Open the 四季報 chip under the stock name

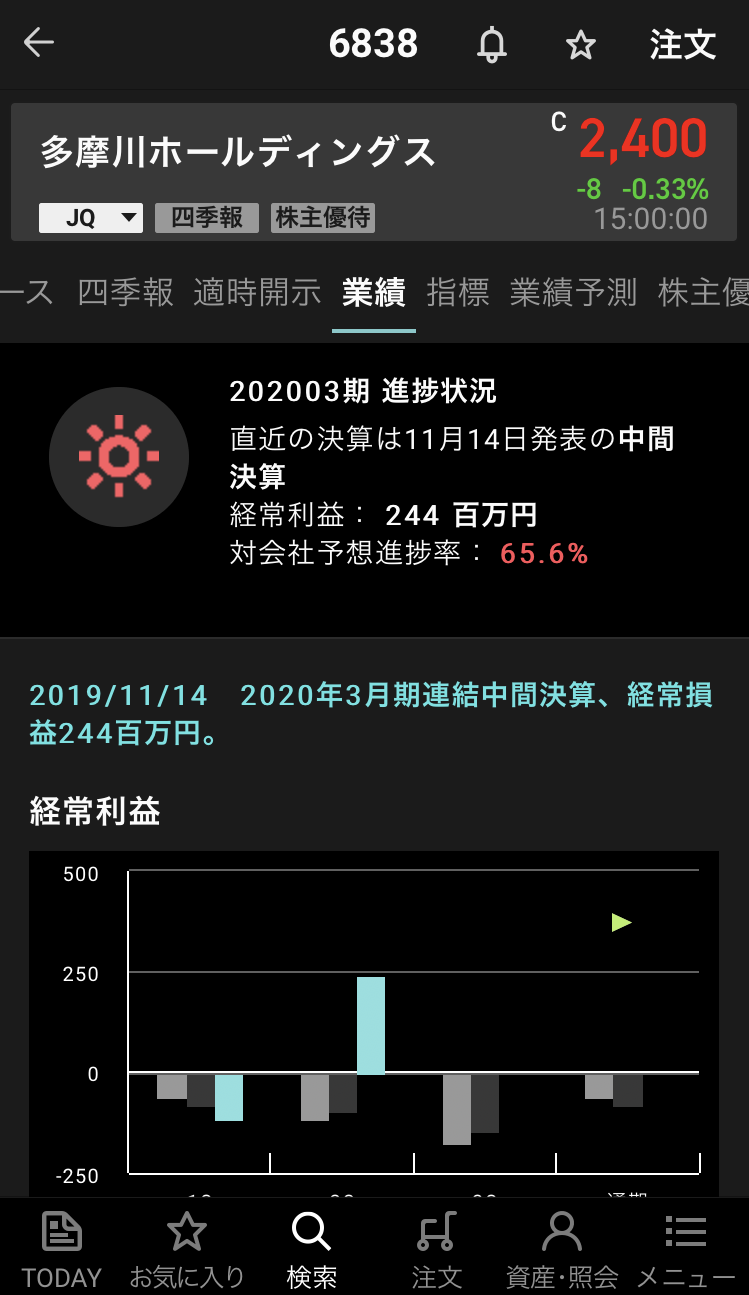click(x=207, y=218)
